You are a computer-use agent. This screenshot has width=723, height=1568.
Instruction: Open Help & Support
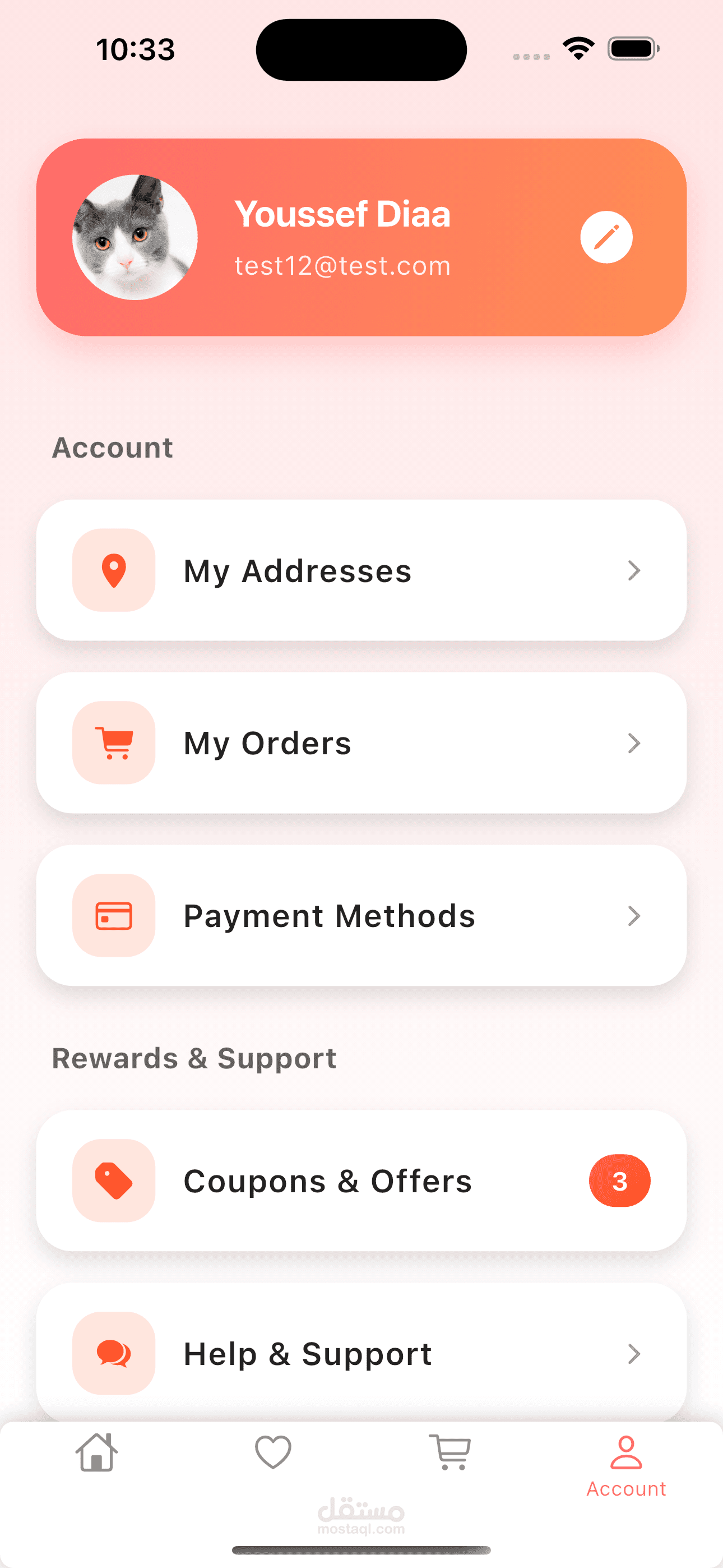tap(361, 1353)
